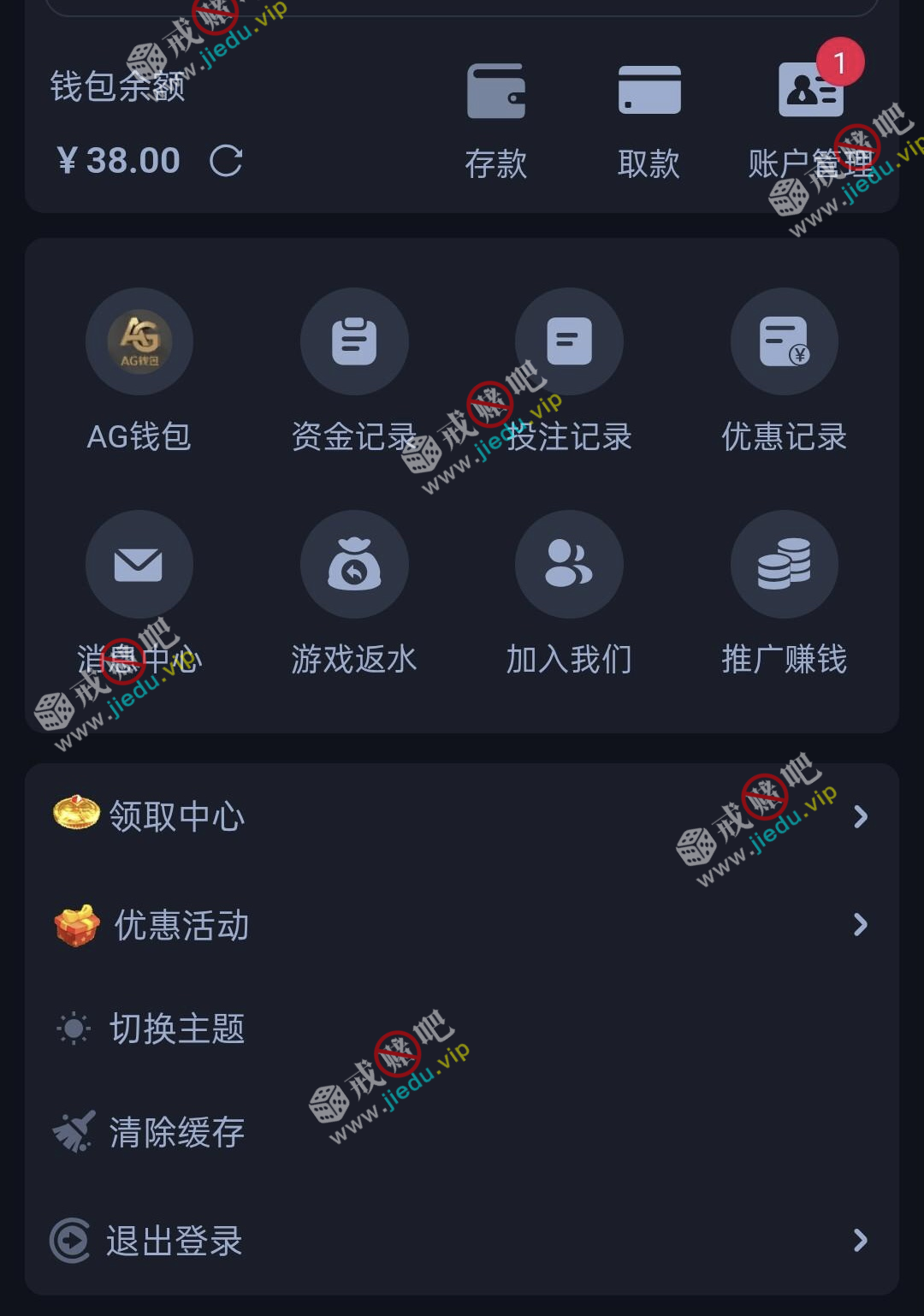Open 游戏返水 game rebate
The height and width of the screenshot is (1316, 924).
click(354, 590)
